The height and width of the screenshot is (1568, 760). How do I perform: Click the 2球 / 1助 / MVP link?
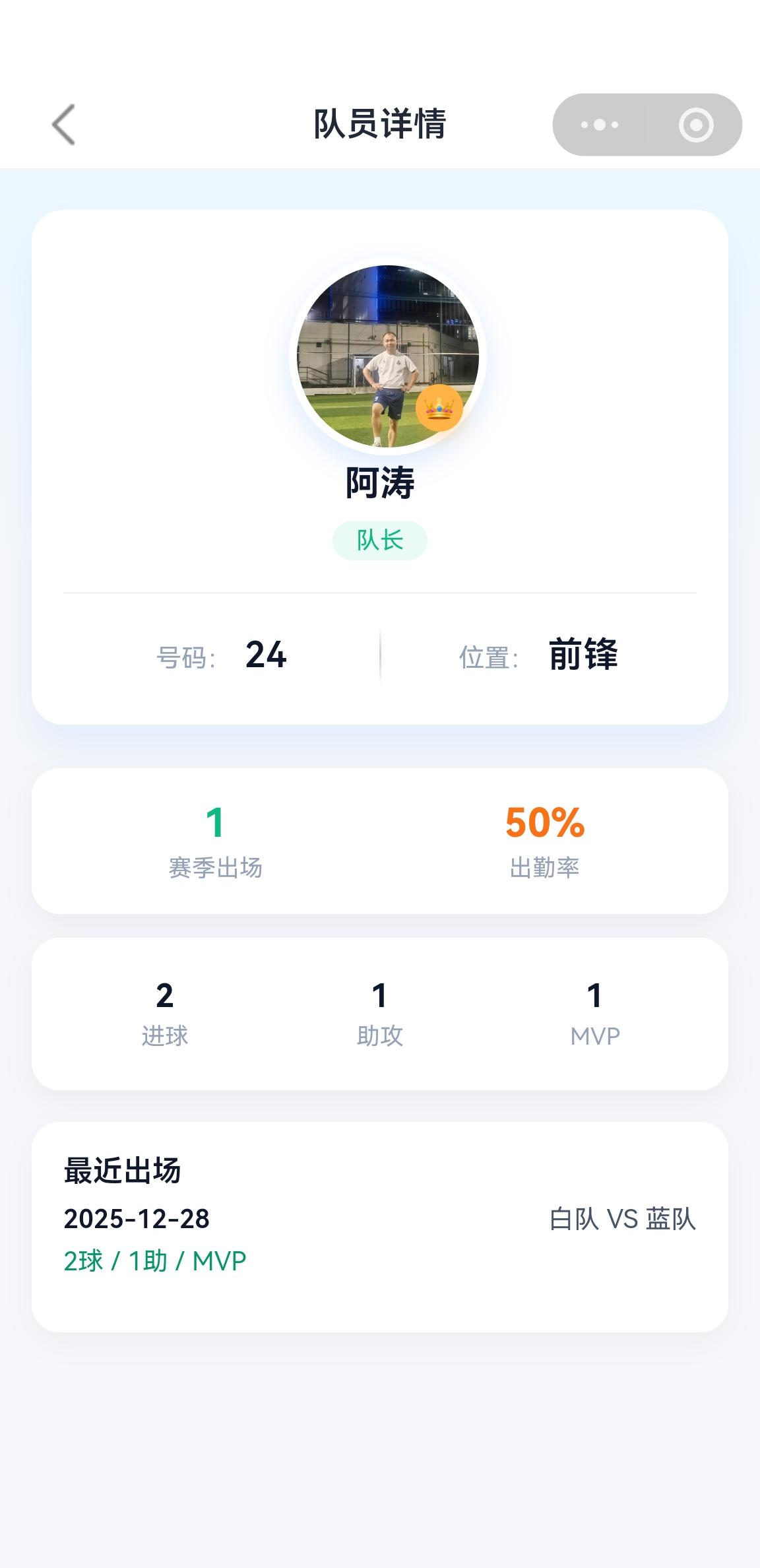pos(154,1259)
